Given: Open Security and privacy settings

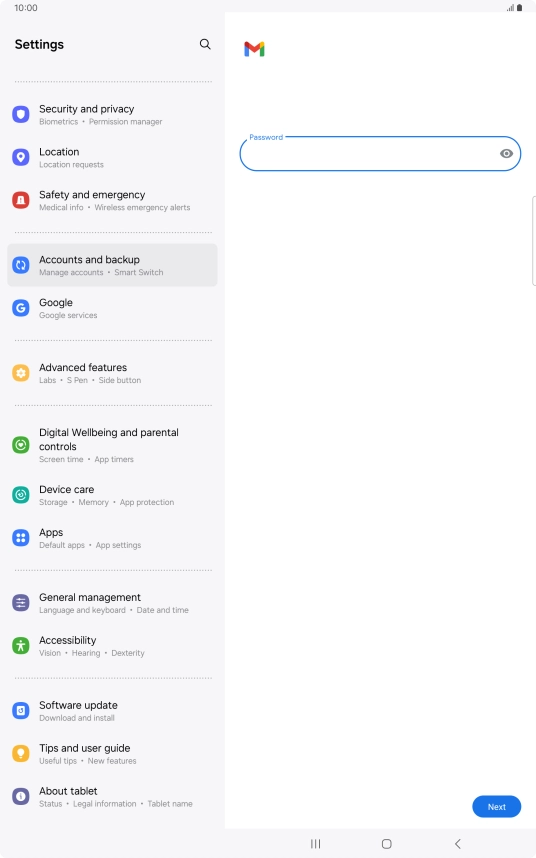Looking at the screenshot, I should [112, 114].
